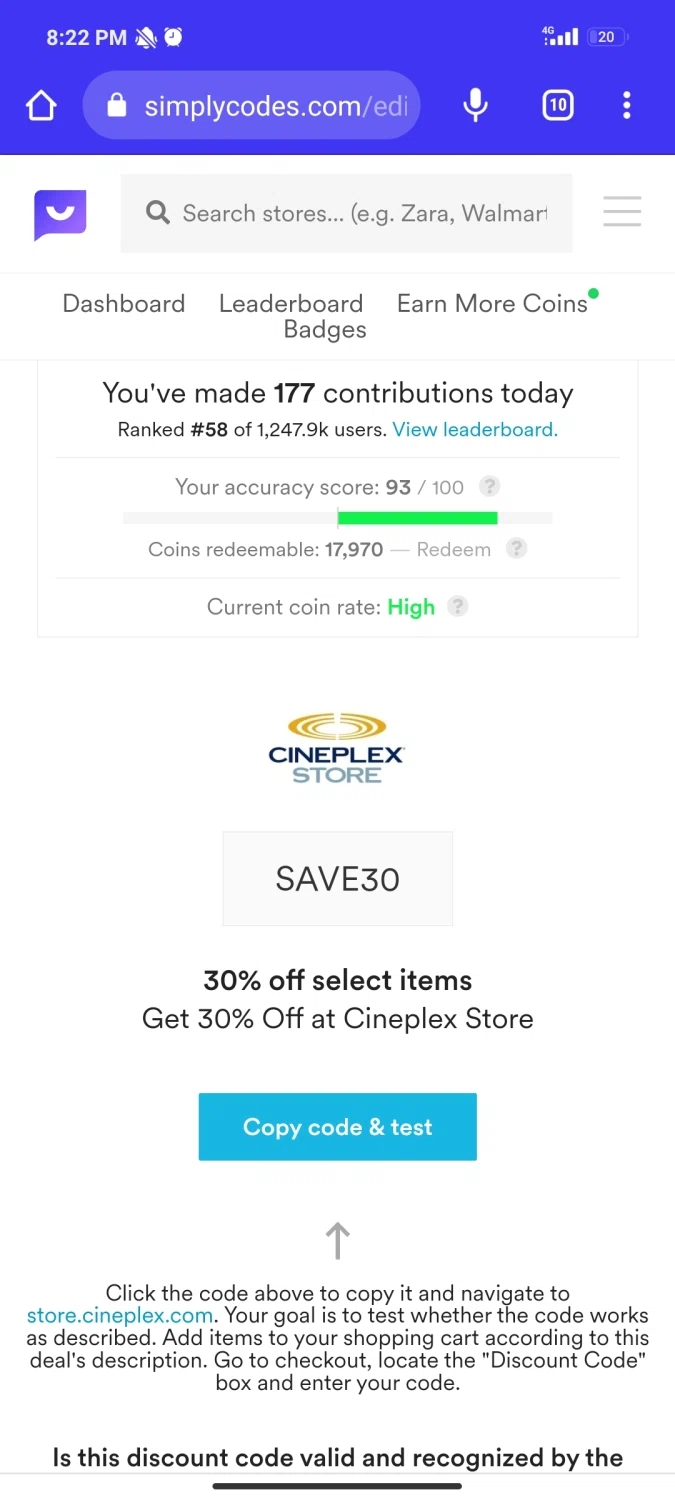Open the browser tab switcher
The height and width of the screenshot is (1500, 675).
[558, 105]
